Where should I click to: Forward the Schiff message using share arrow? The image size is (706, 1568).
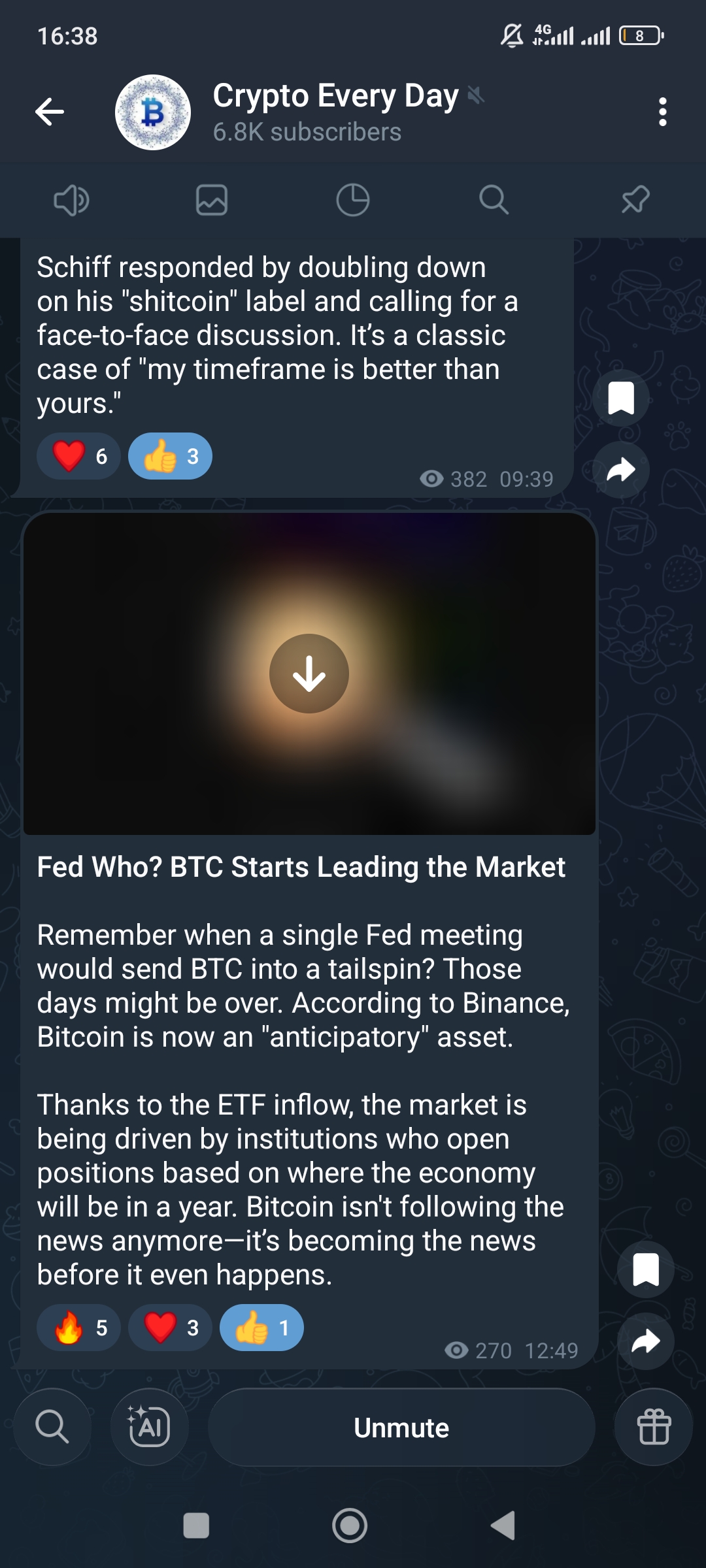(622, 470)
